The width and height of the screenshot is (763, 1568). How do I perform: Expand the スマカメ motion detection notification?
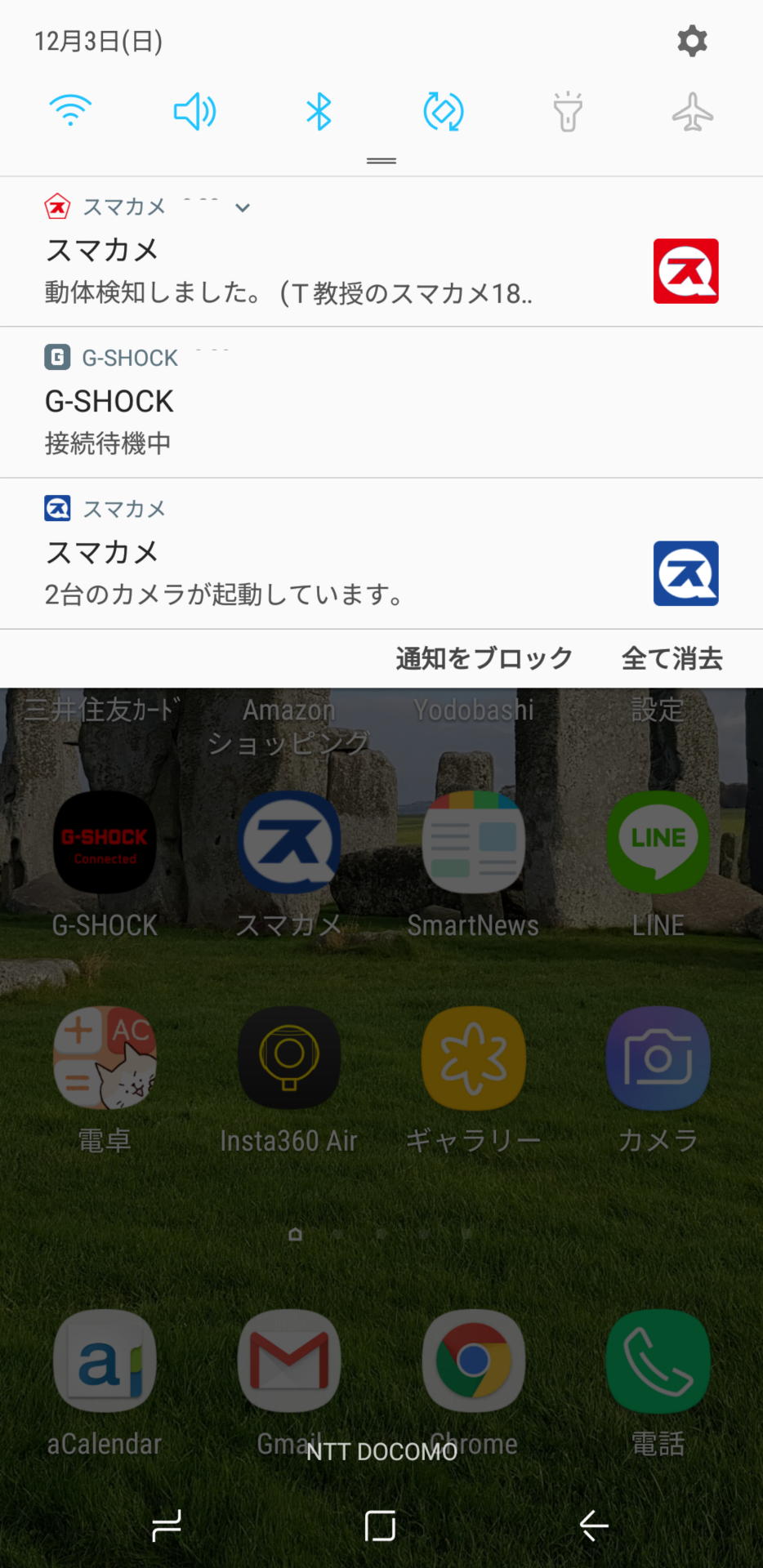(x=243, y=207)
